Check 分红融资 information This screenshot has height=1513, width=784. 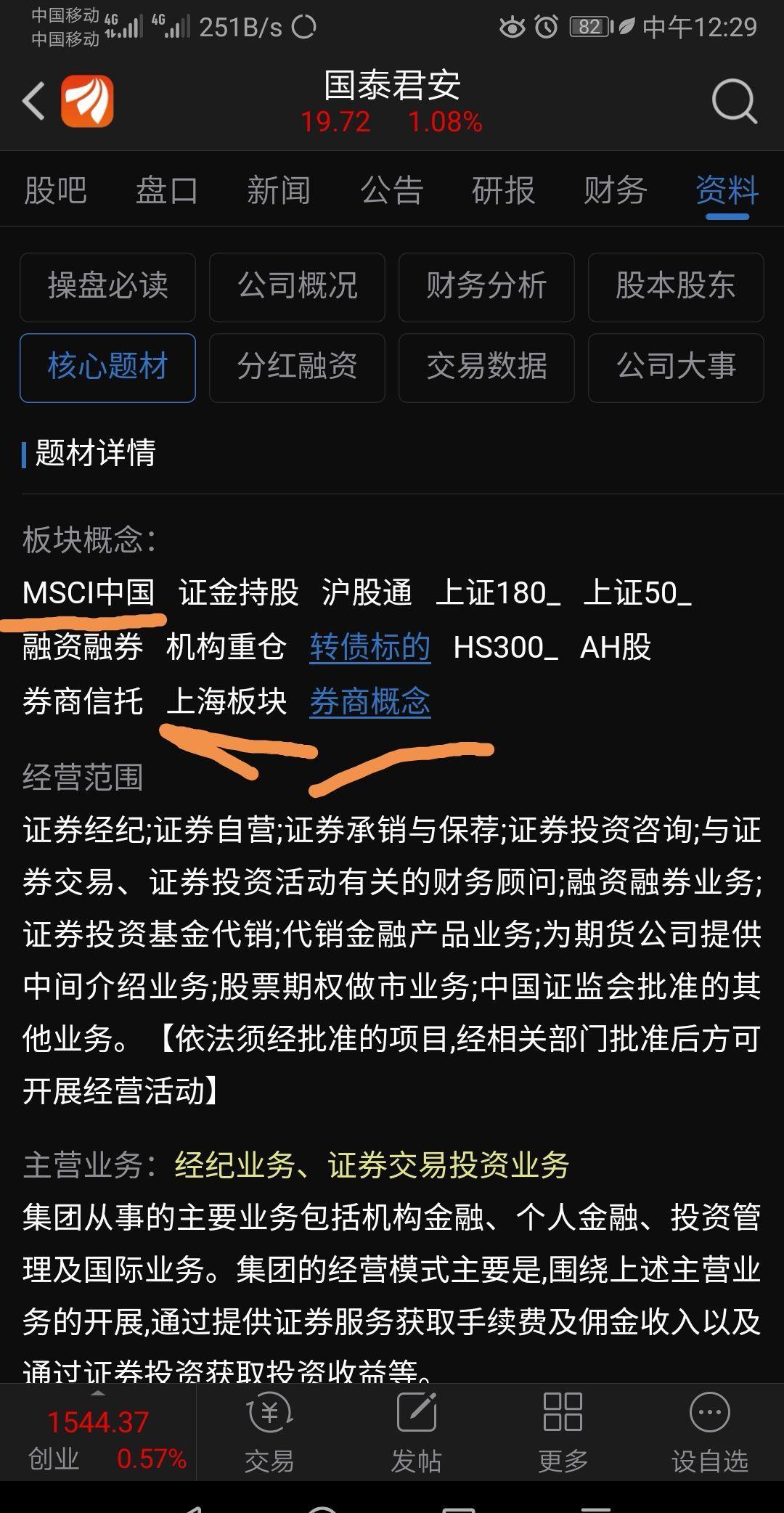[x=297, y=368]
